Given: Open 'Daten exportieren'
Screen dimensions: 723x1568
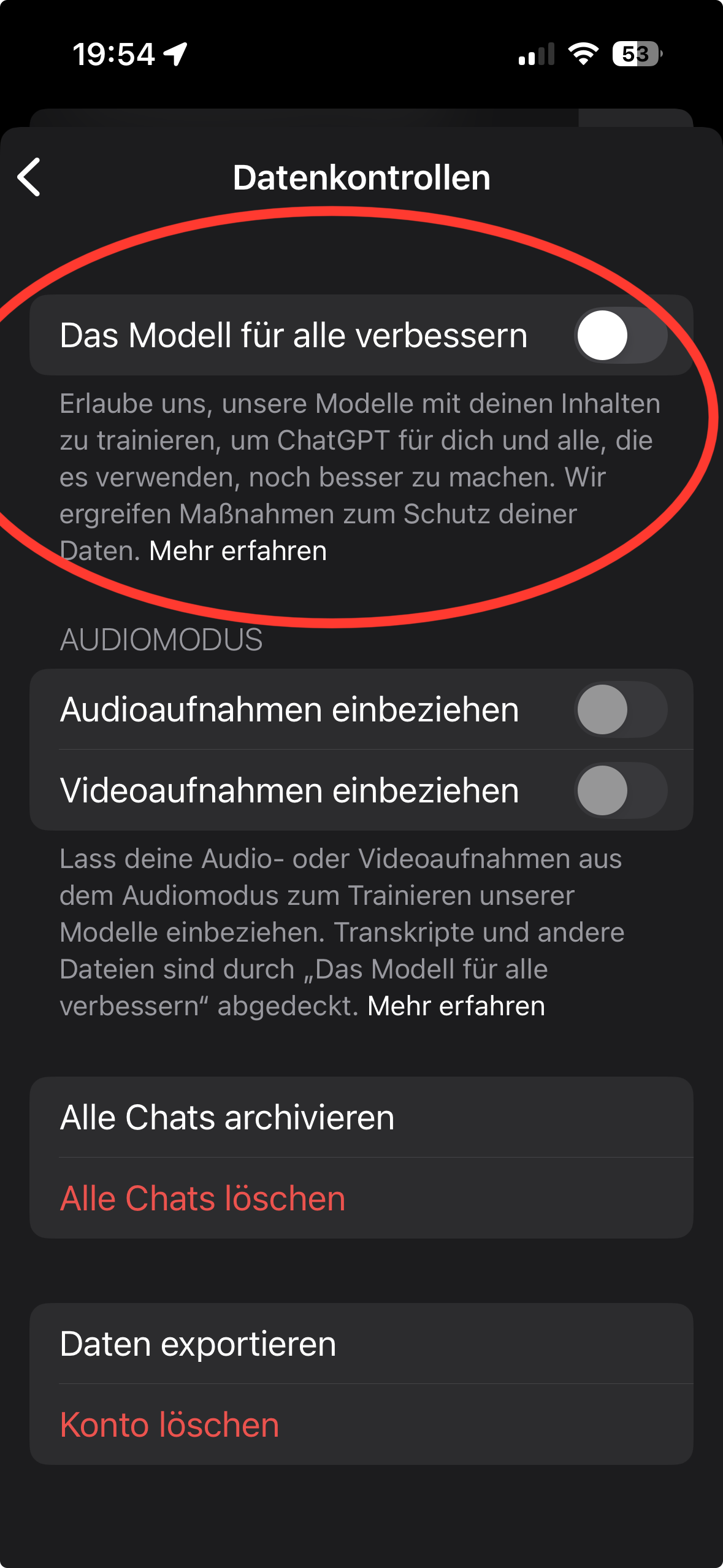Looking at the screenshot, I should pyautogui.click(x=361, y=1344).
